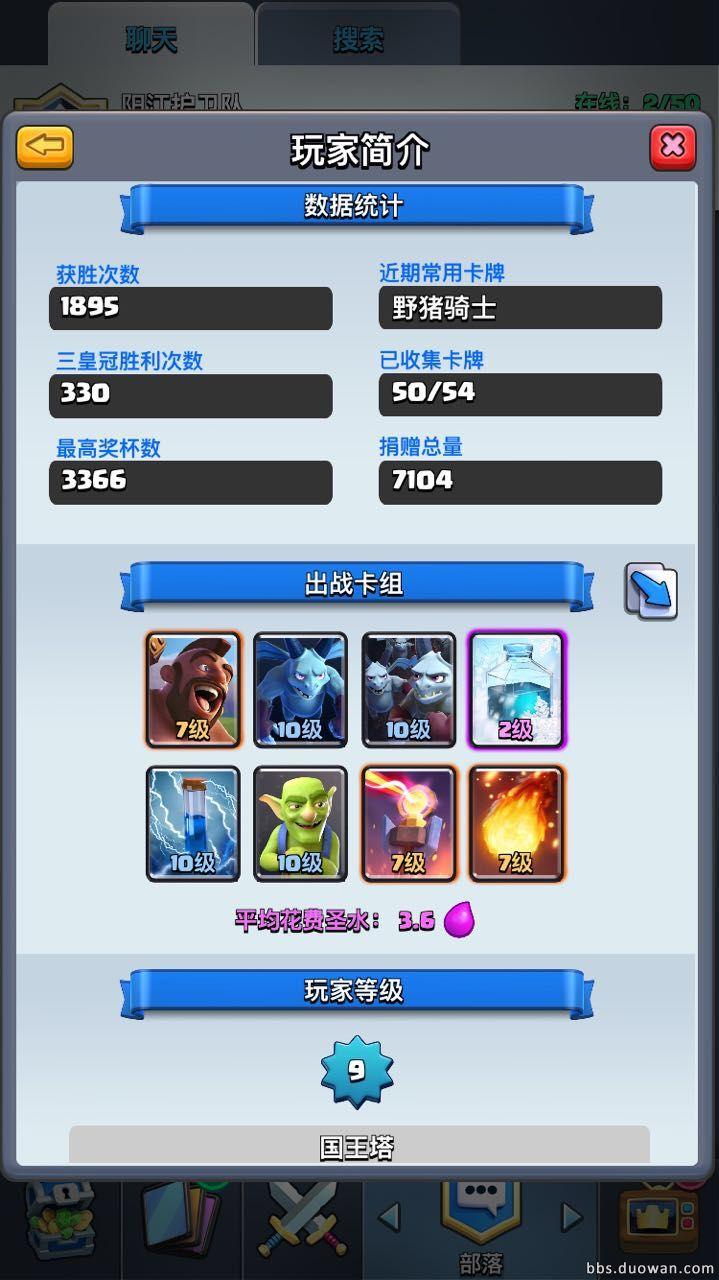
Task: View the single Minion card details
Action: tap(300, 690)
